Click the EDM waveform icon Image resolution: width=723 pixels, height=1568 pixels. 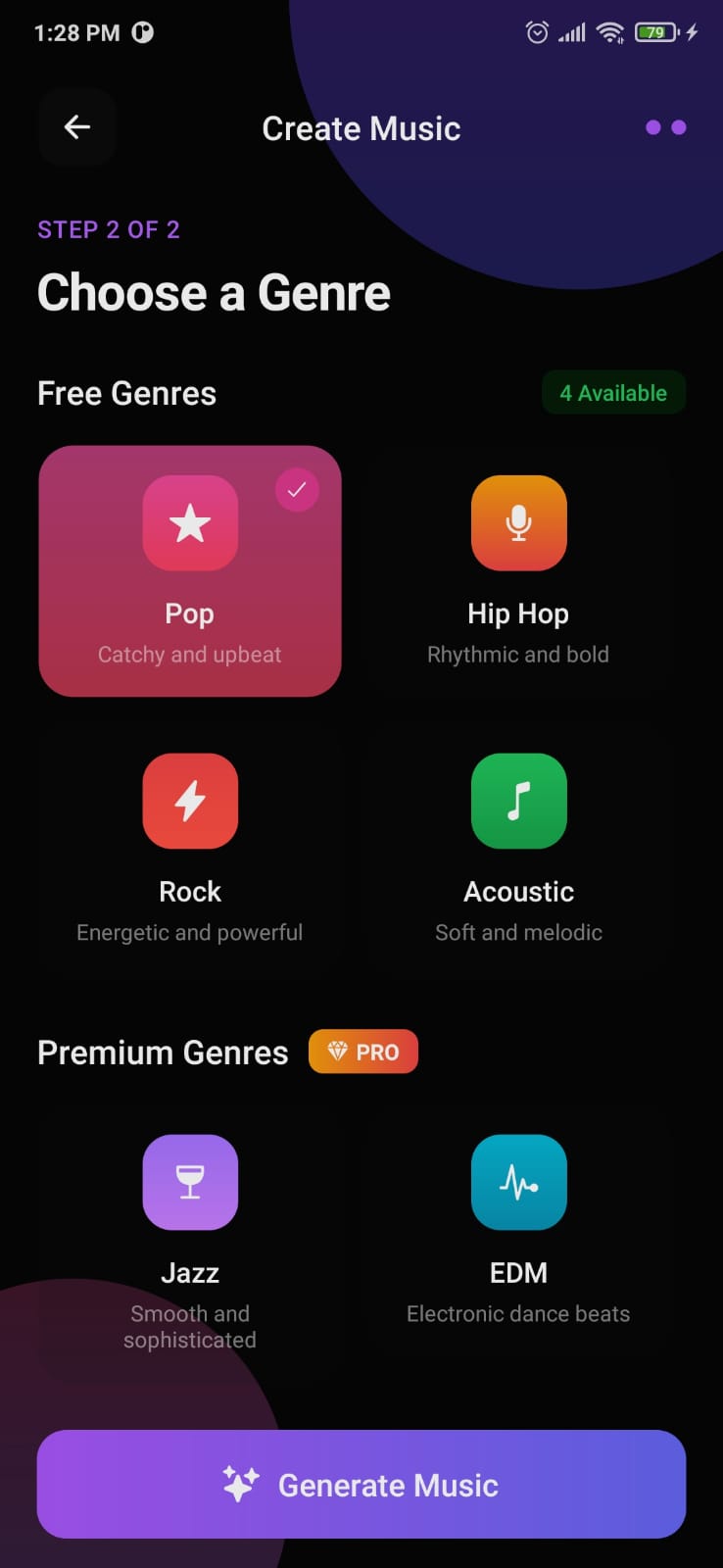click(518, 1183)
